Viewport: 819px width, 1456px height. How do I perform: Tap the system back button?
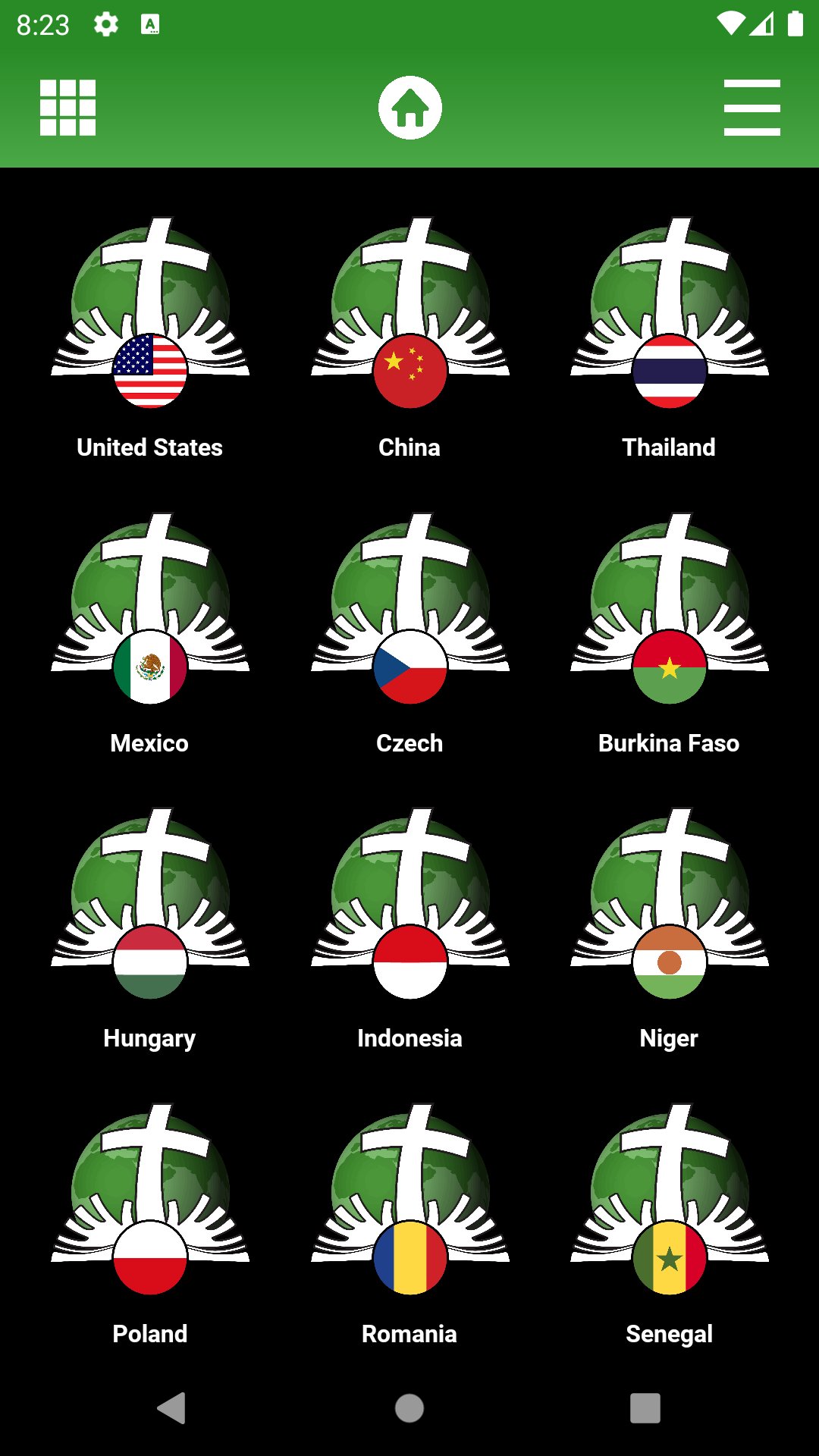tap(172, 1408)
